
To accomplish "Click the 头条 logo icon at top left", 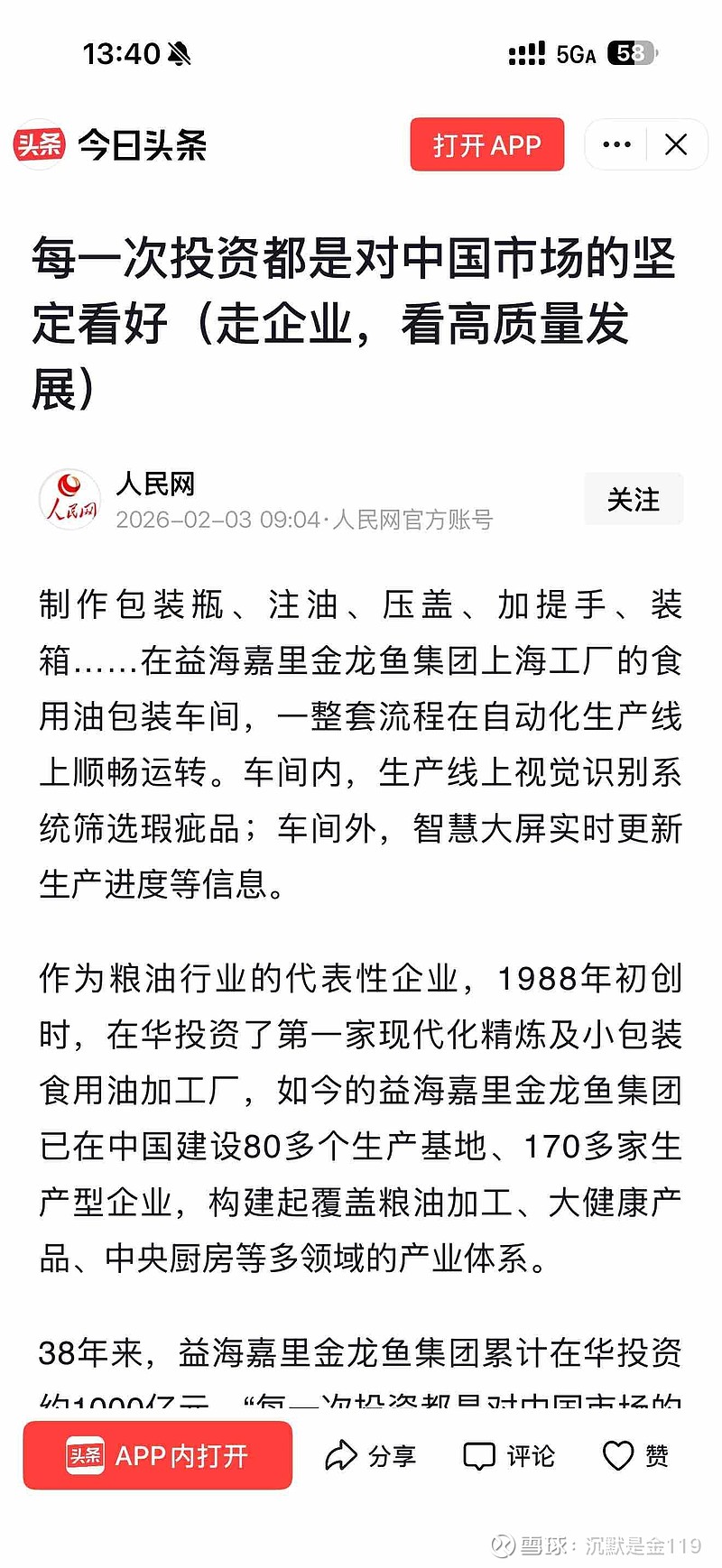I will point(40,145).
